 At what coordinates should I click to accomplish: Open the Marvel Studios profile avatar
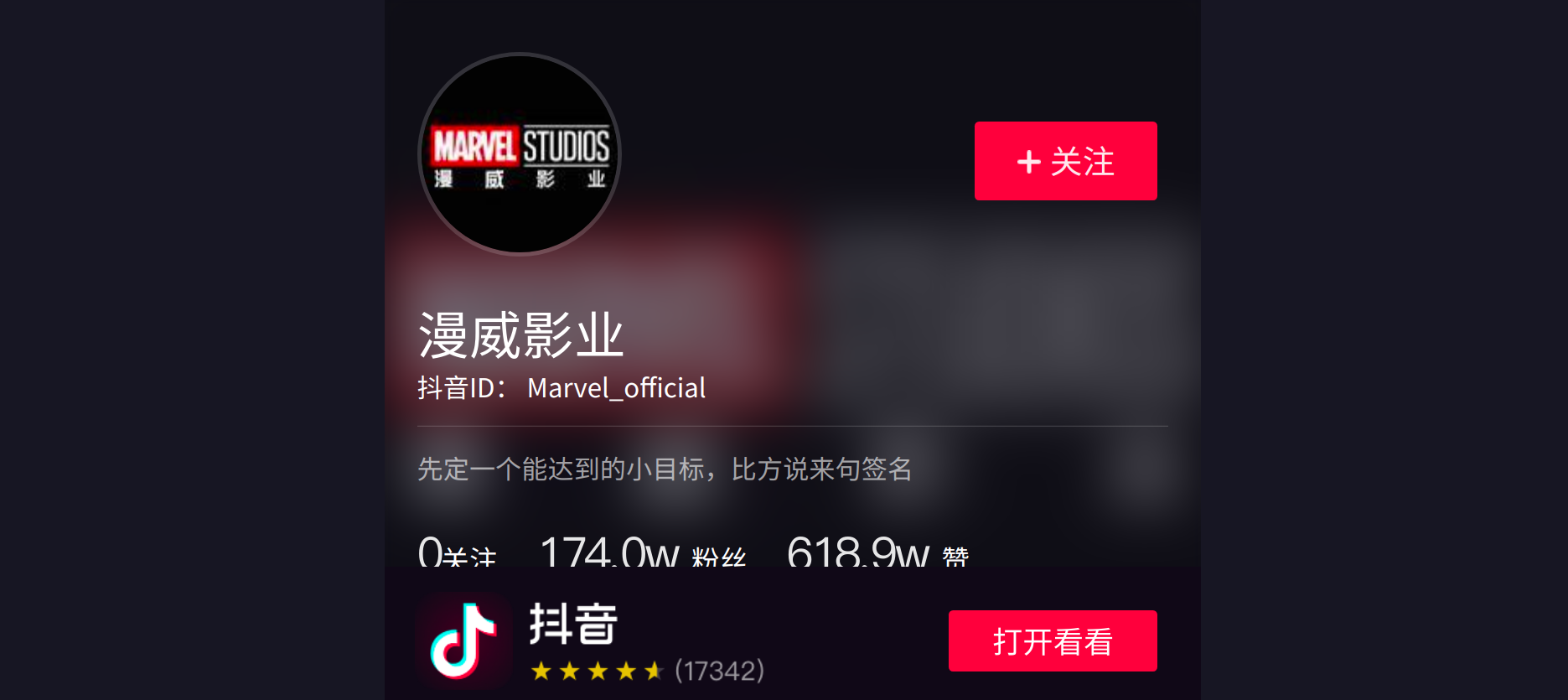click(520, 154)
